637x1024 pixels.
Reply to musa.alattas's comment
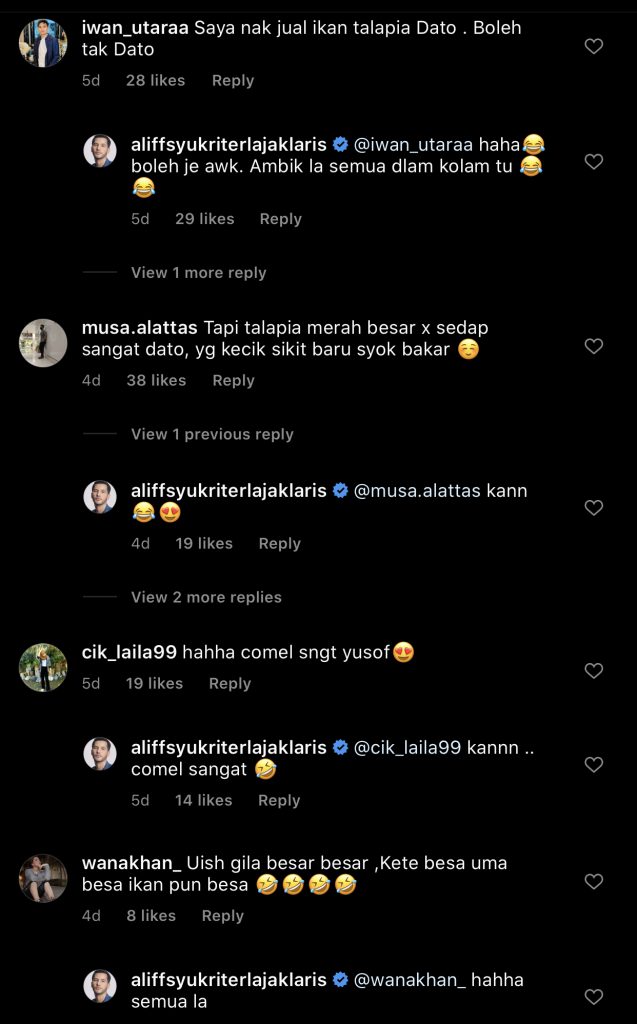pyautogui.click(x=233, y=380)
